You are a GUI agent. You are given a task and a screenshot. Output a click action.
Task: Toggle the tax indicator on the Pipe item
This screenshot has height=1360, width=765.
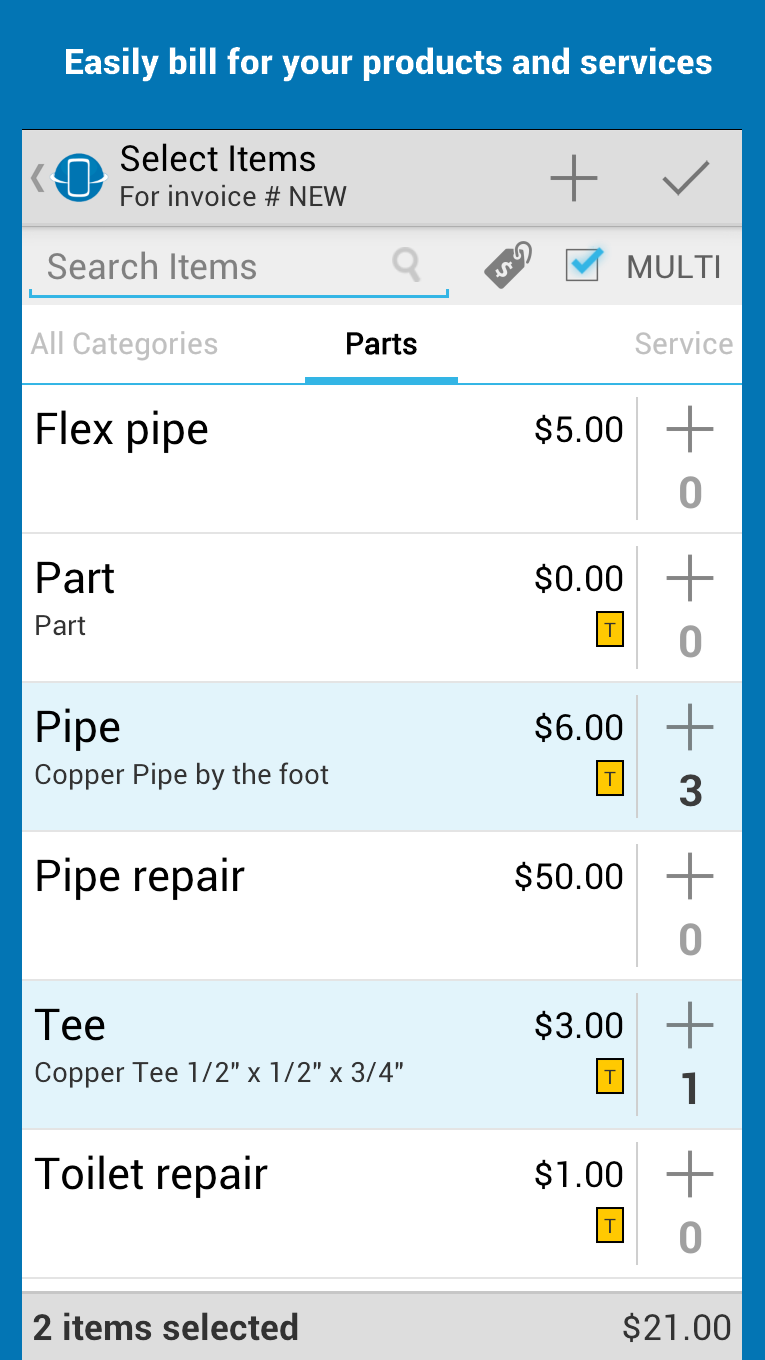609,778
